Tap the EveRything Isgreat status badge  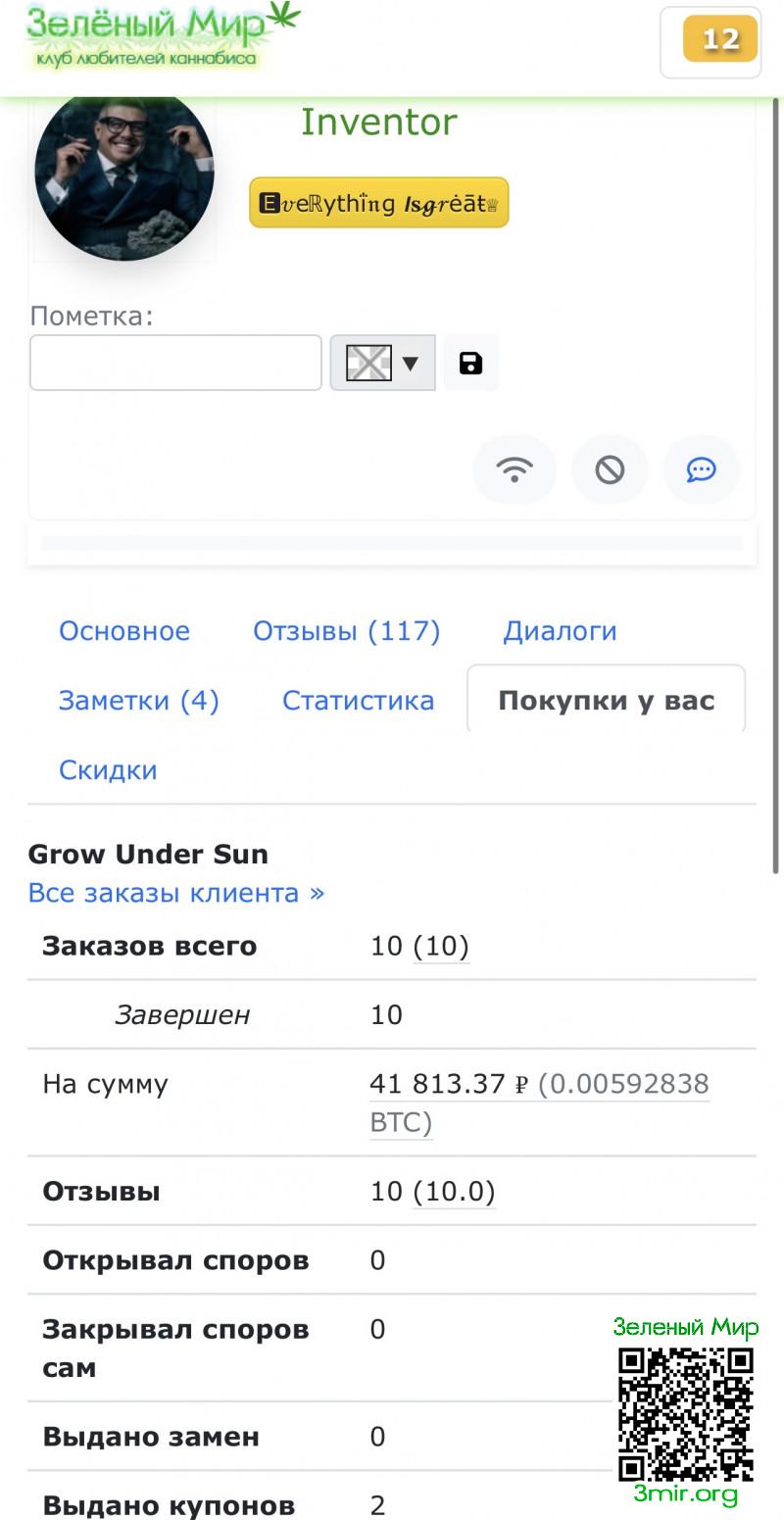[378, 203]
